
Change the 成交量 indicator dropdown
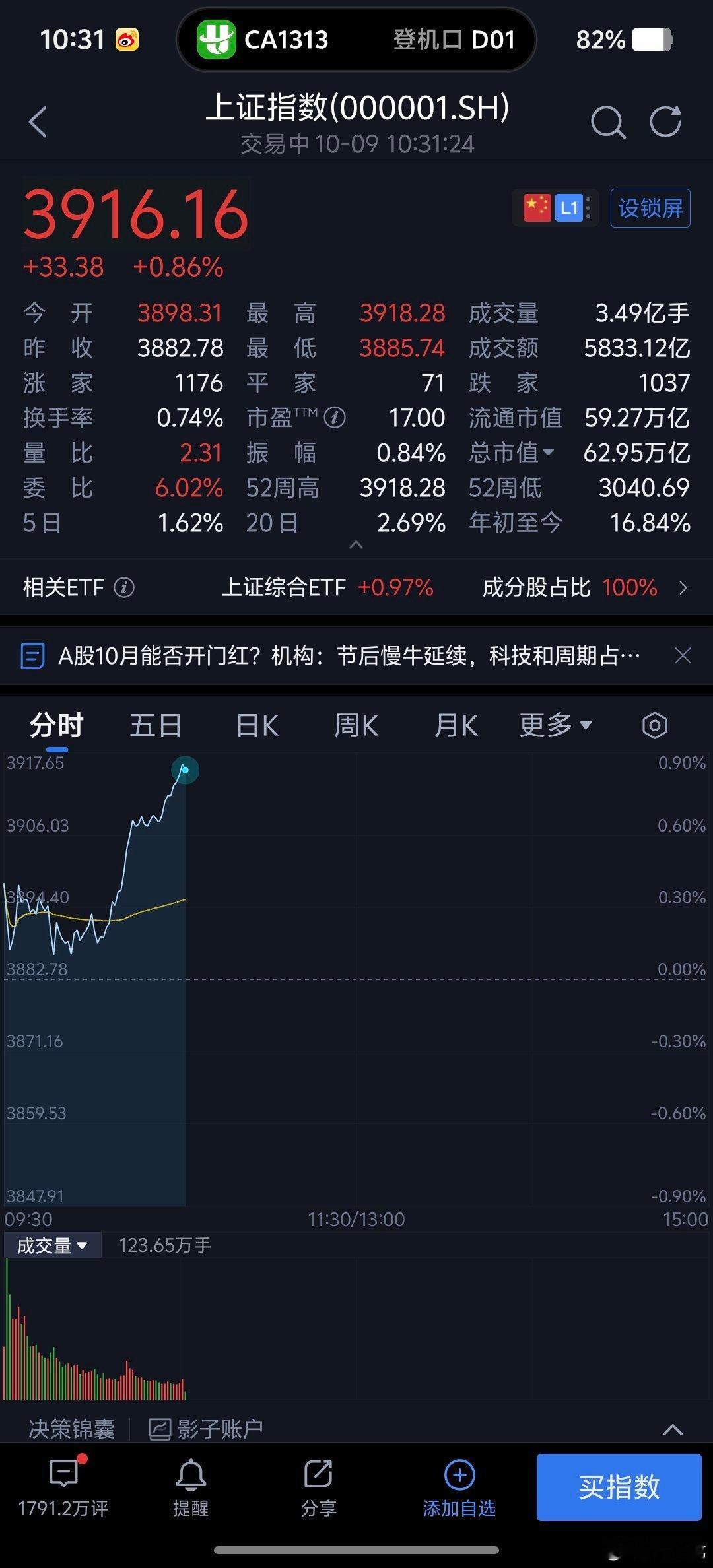(x=53, y=1245)
